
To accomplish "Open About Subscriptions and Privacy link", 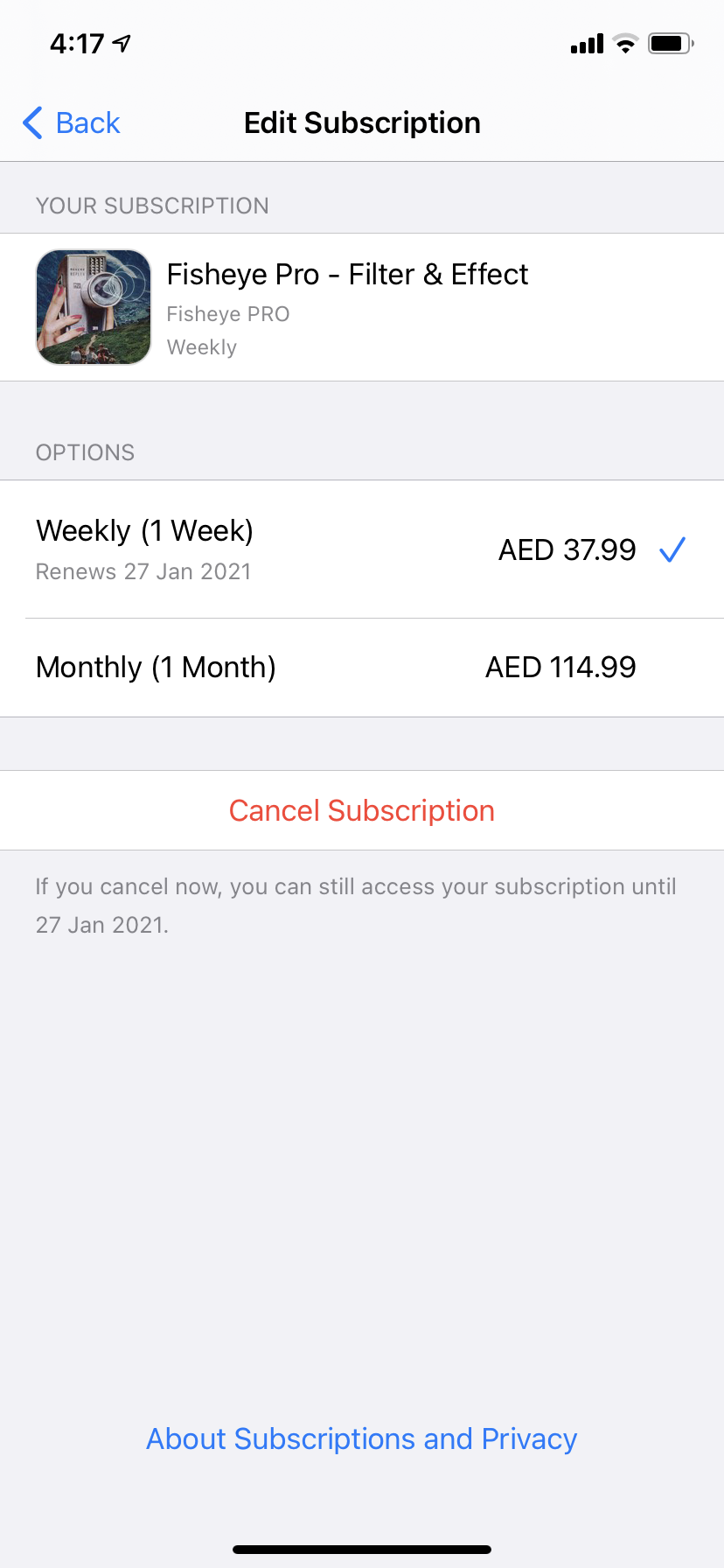I will coord(362,1438).
